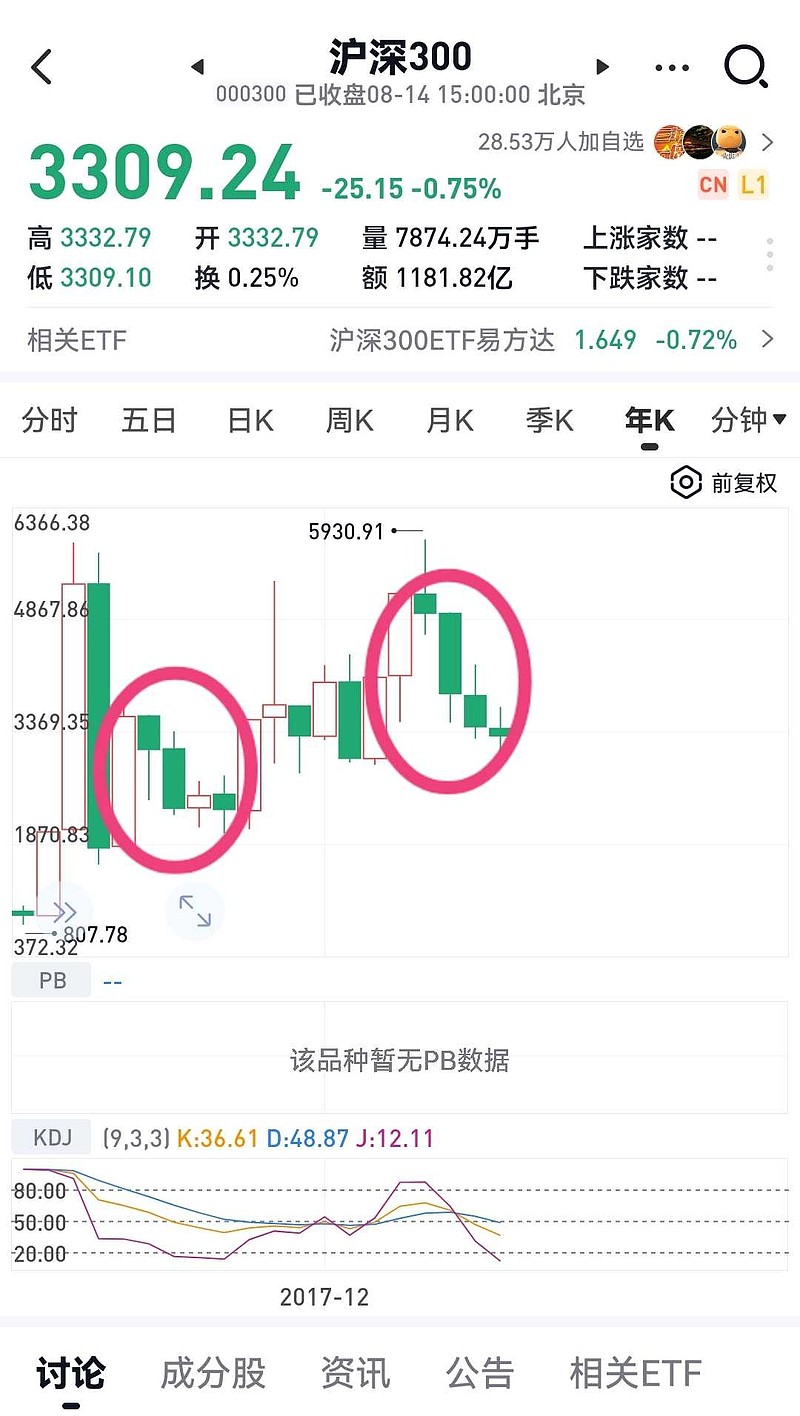Select the 季K quarterly chart tab
The width and height of the screenshot is (800, 1416).
pos(550,420)
